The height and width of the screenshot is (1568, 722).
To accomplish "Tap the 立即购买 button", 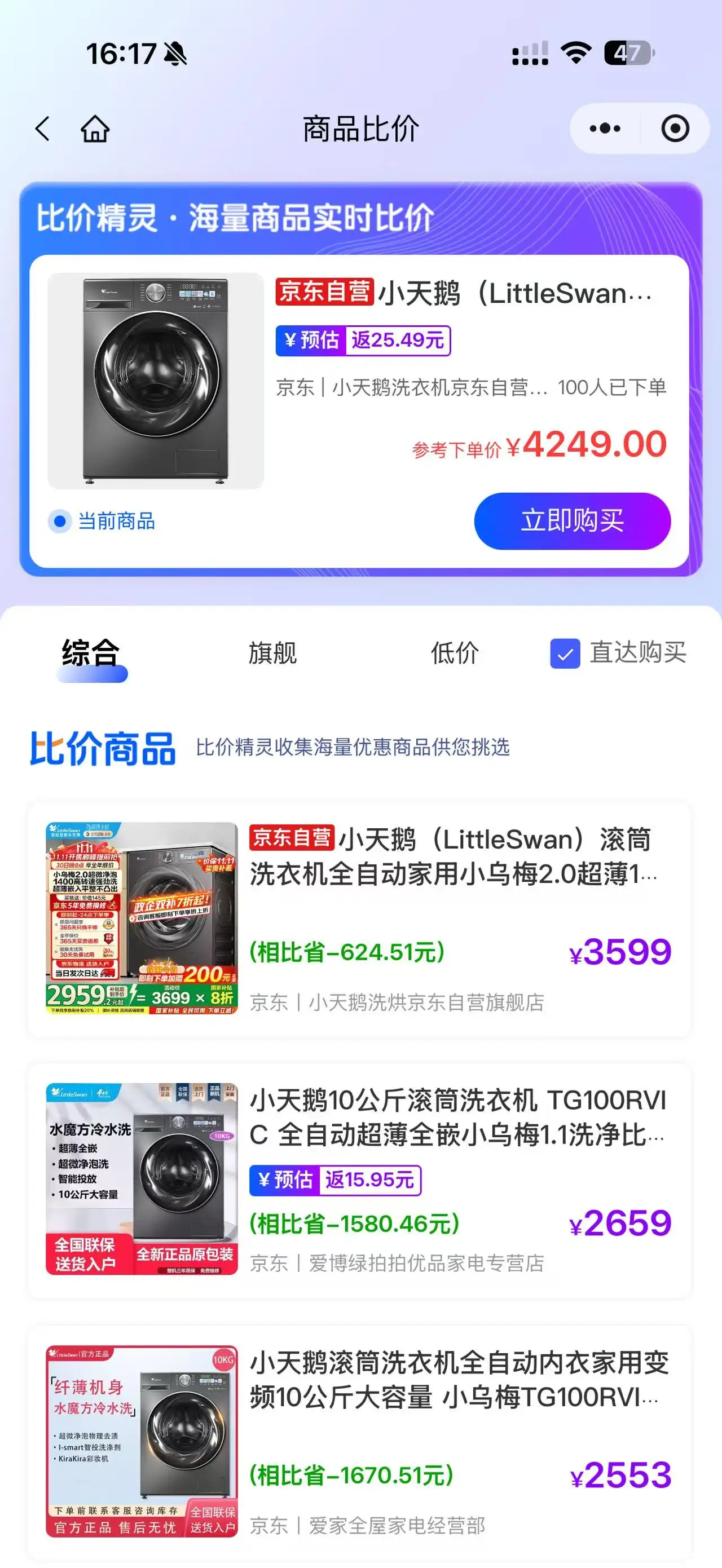I will point(571,521).
